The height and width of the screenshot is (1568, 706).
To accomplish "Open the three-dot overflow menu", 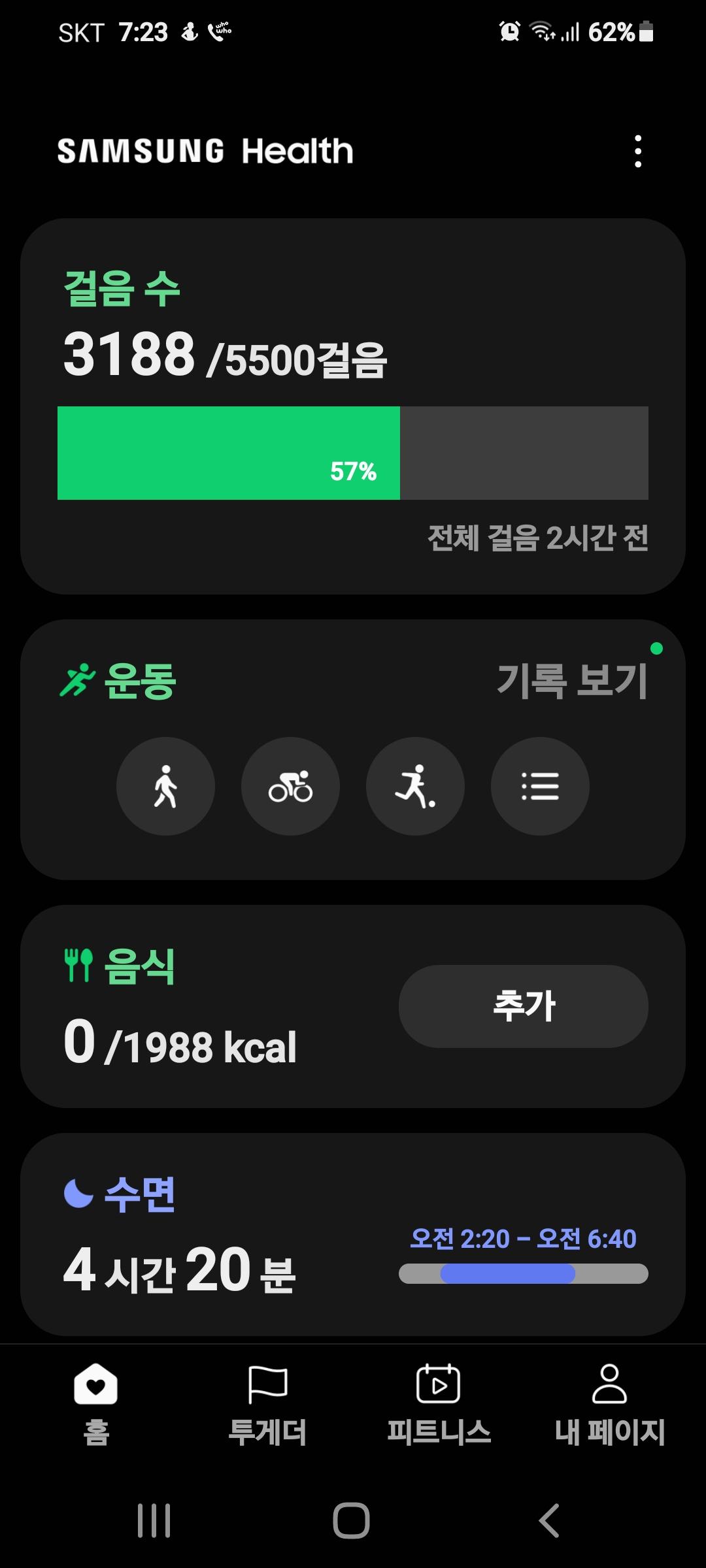I will (x=638, y=152).
